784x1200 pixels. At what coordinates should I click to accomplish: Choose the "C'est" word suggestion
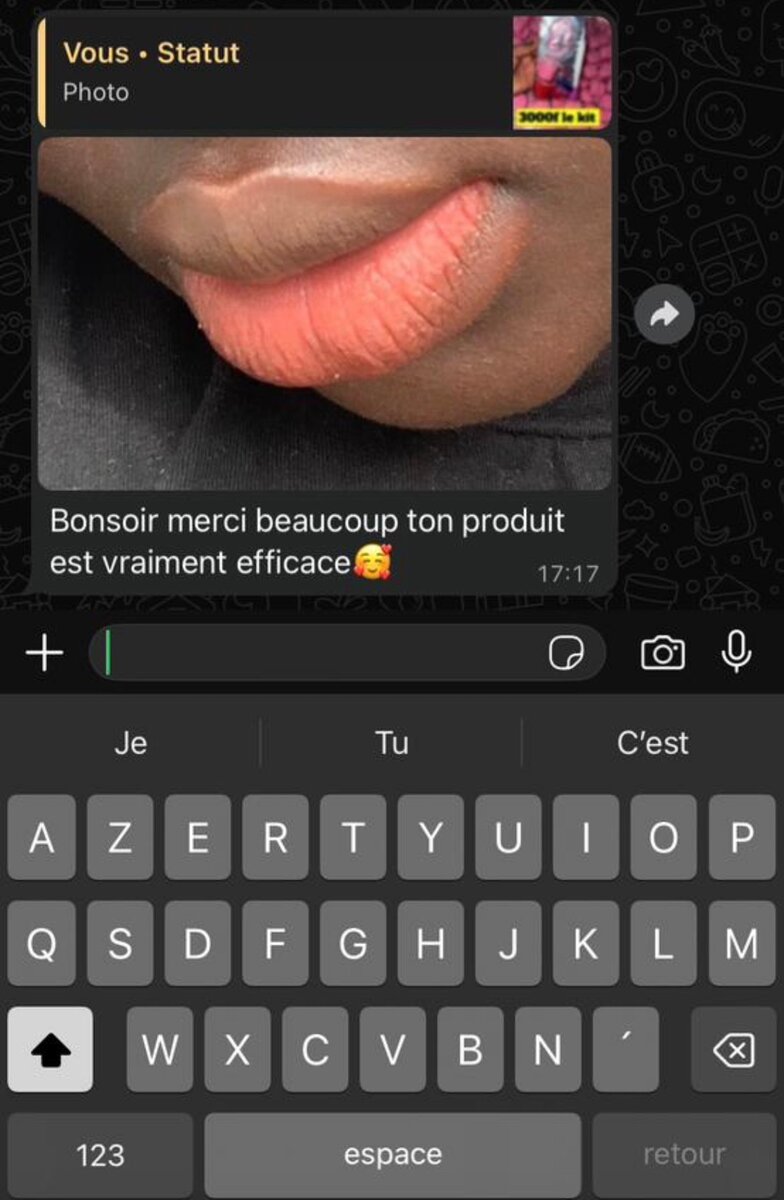pos(653,743)
